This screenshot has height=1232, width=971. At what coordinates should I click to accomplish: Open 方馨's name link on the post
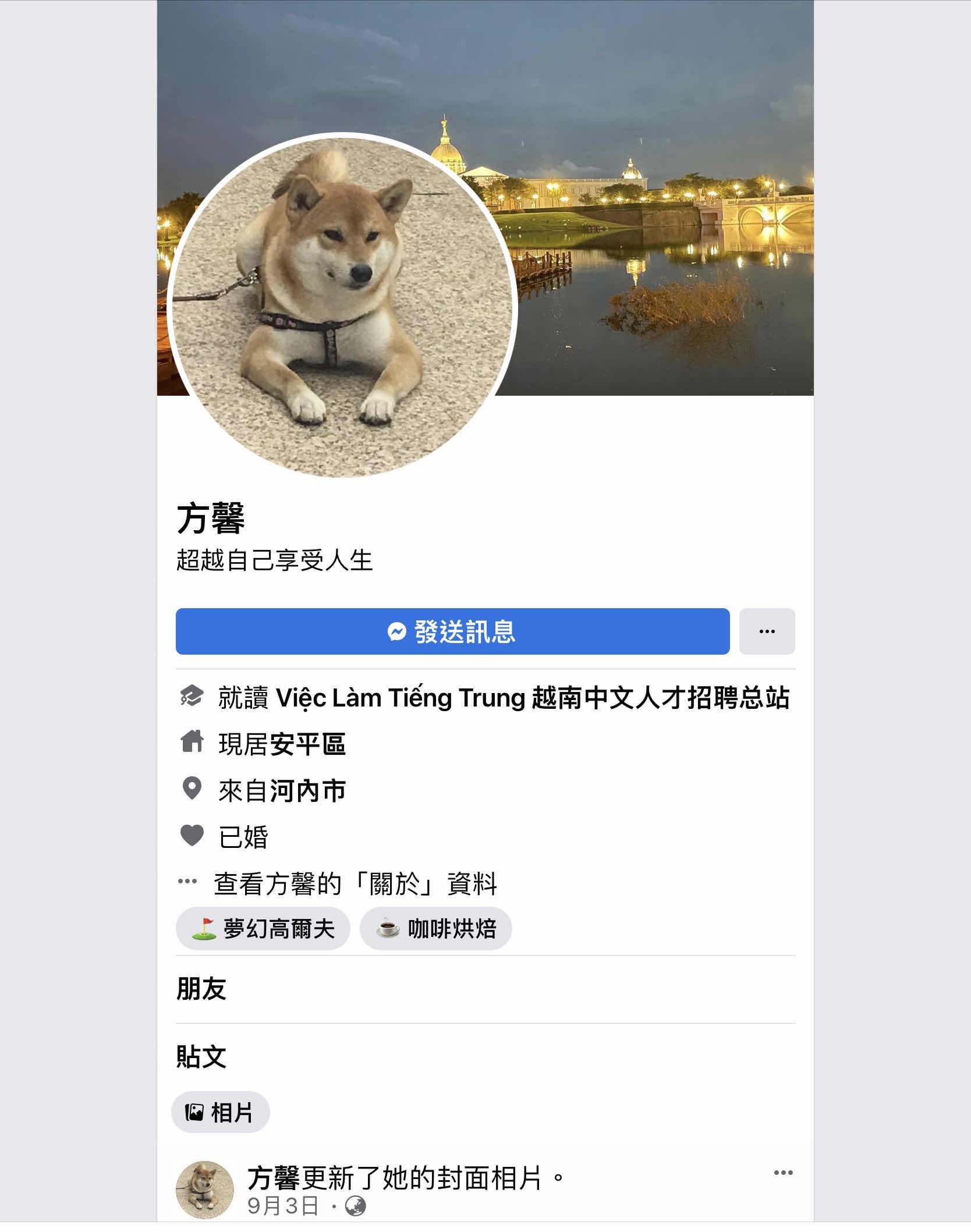(274, 1178)
